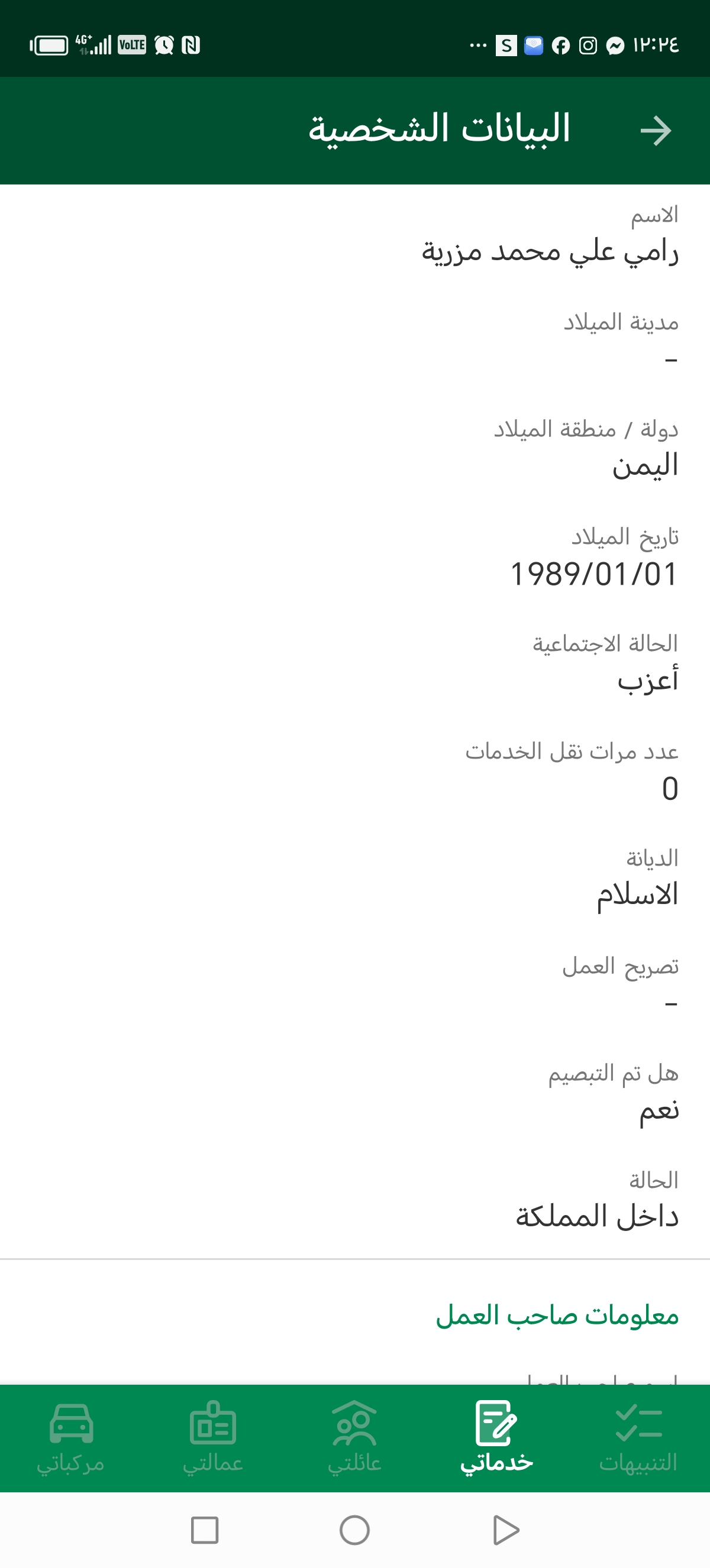The height and width of the screenshot is (1568, 710).
Task: Open recent apps with the square button
Action: 205,1530
